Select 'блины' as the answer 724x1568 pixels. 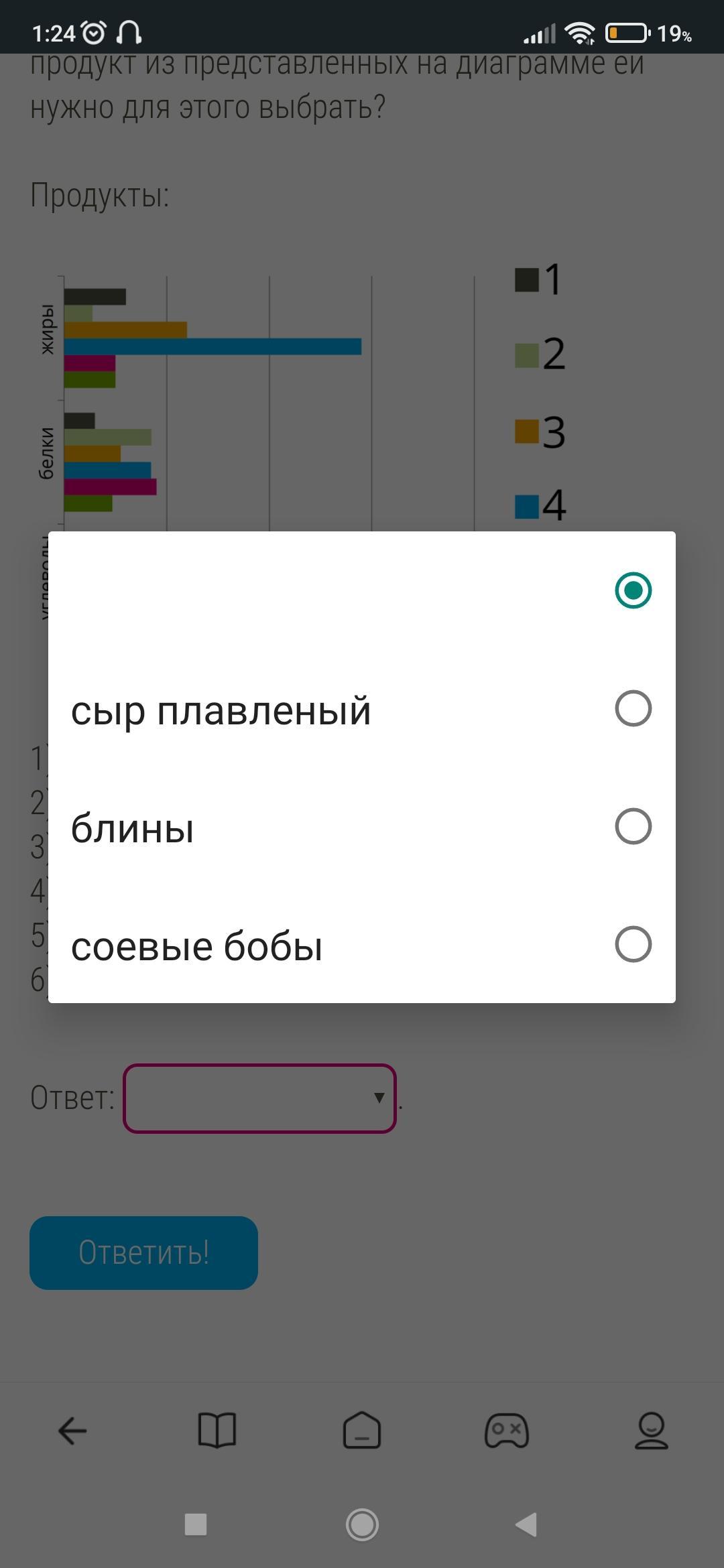tap(362, 828)
